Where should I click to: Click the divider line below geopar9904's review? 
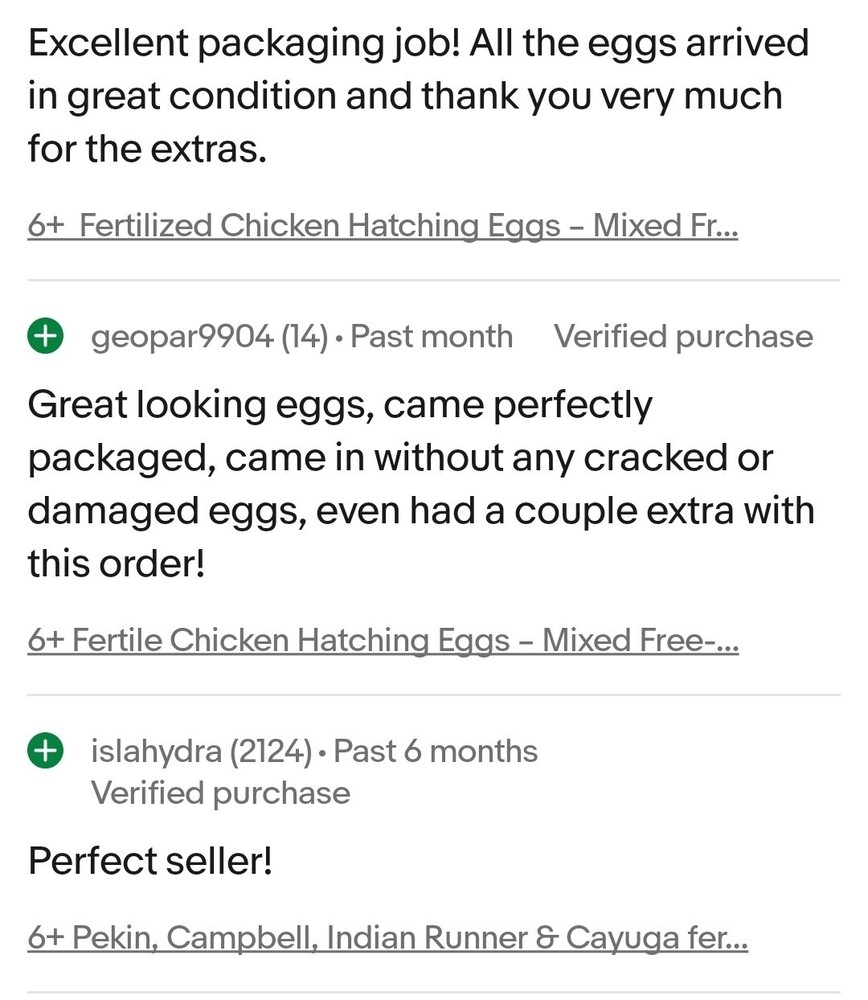coord(434,694)
